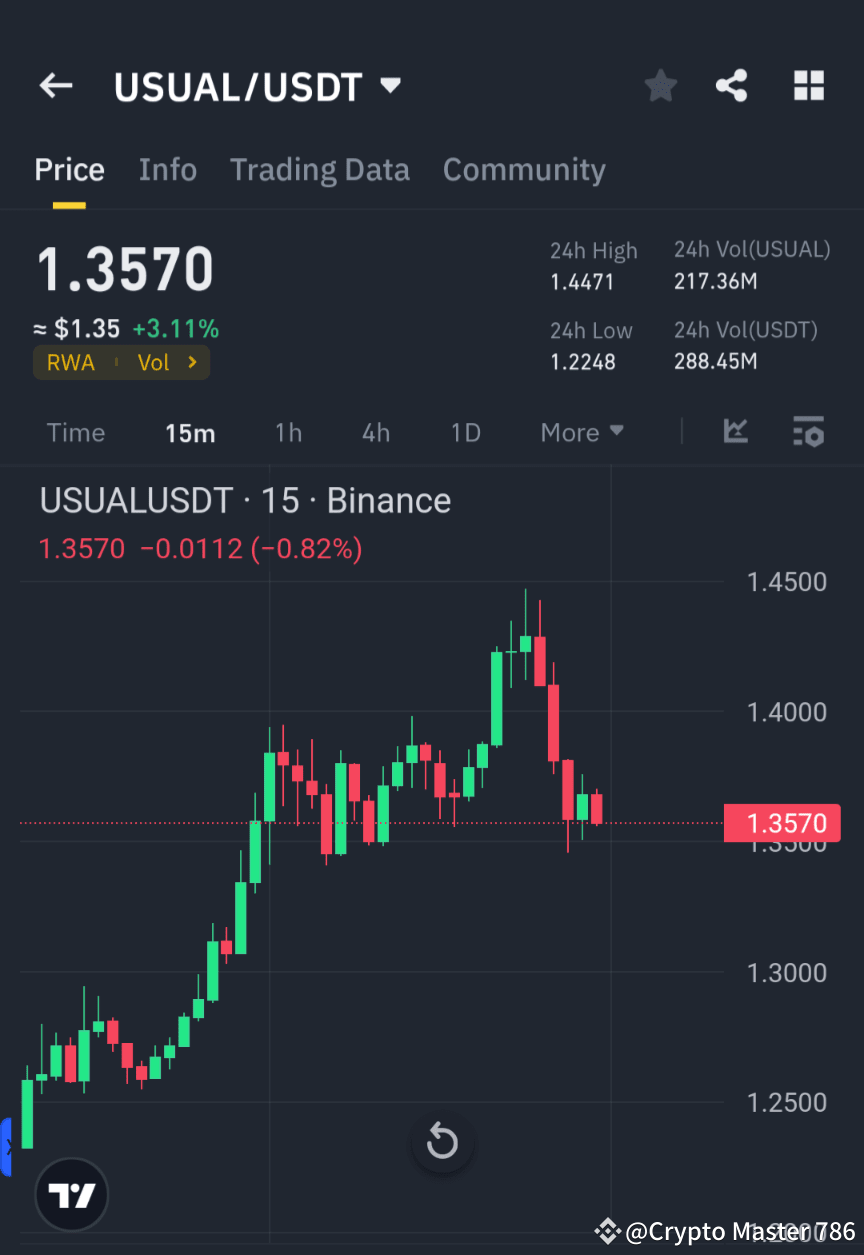Tap the back arrow to exit the chart
This screenshot has height=1255, width=864.
point(55,85)
